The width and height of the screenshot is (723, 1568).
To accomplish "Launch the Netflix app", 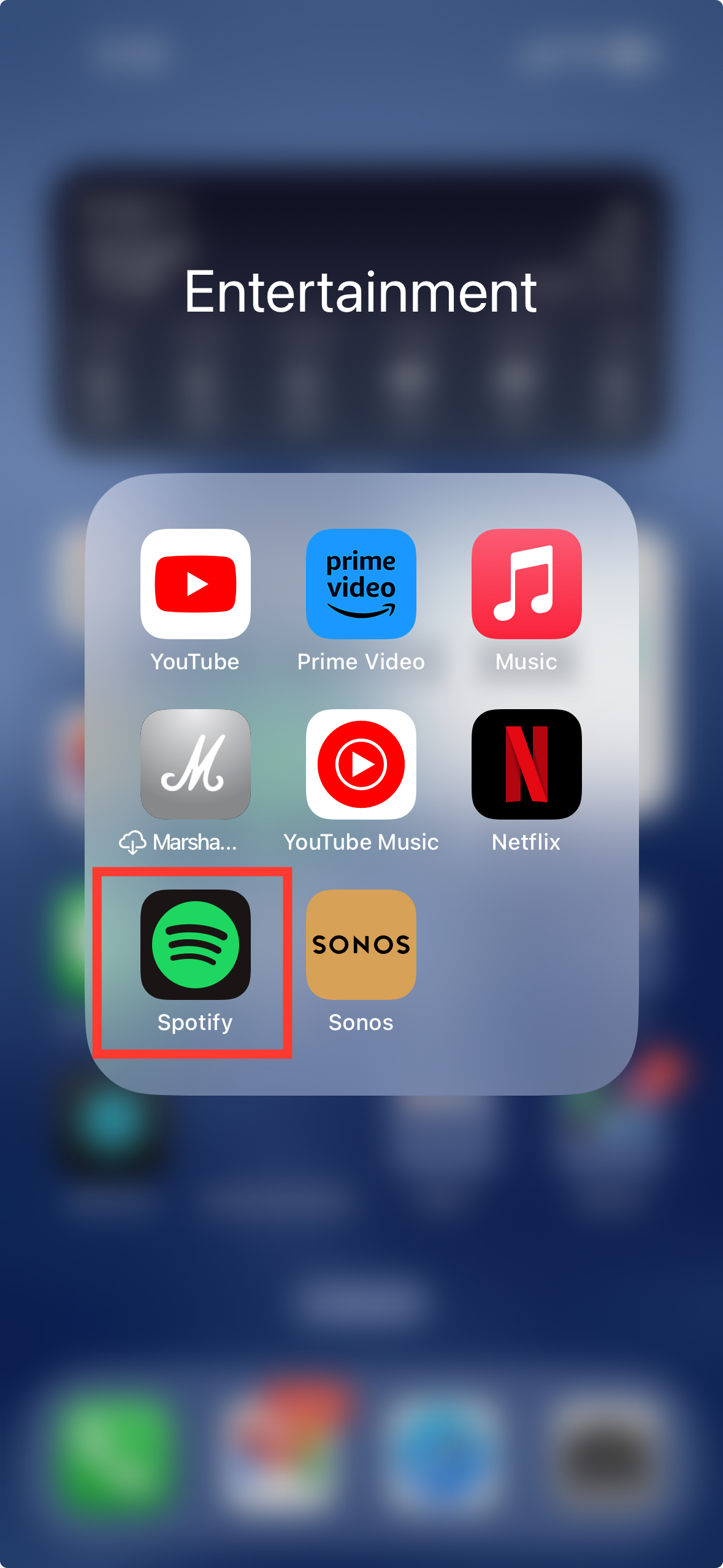I will tap(526, 764).
